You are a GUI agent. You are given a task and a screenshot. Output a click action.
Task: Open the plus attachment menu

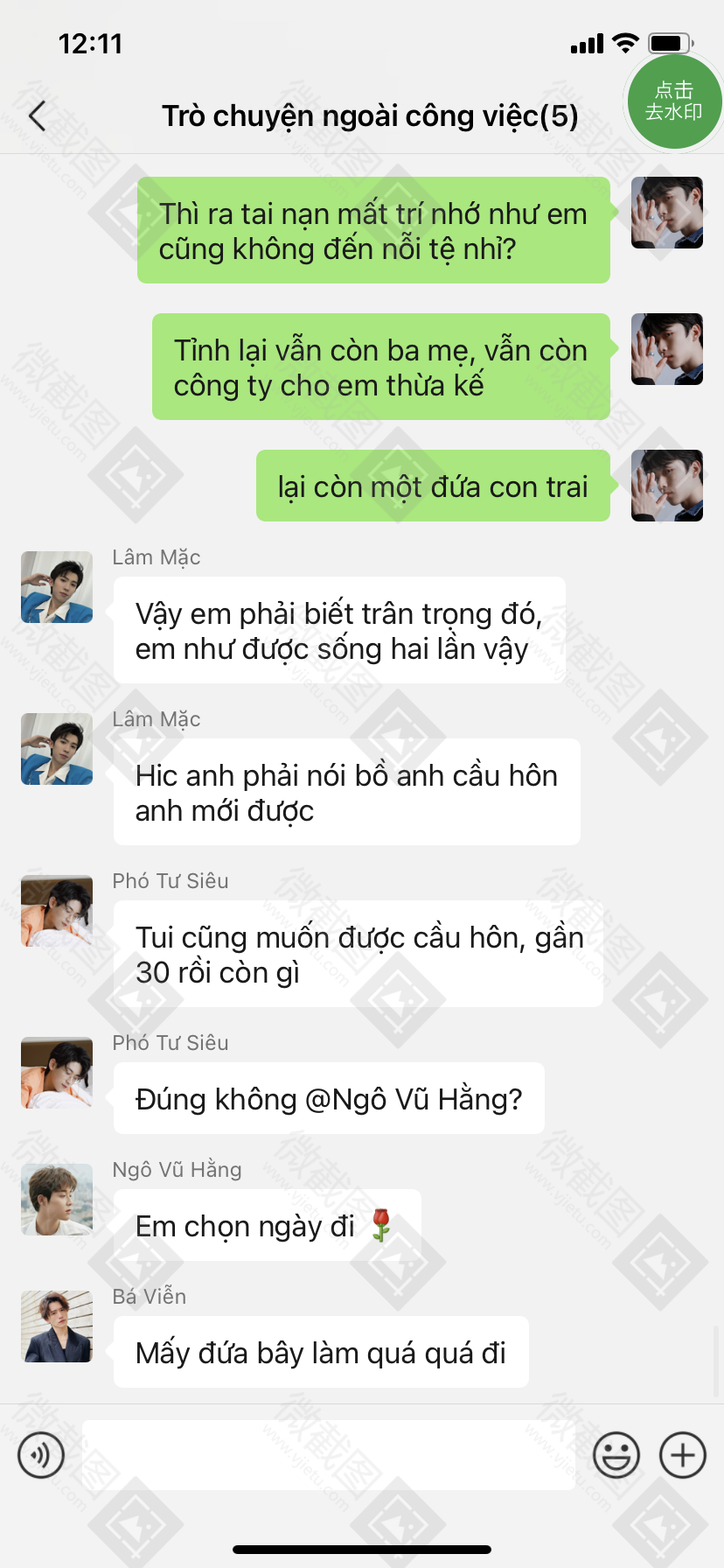(683, 1455)
